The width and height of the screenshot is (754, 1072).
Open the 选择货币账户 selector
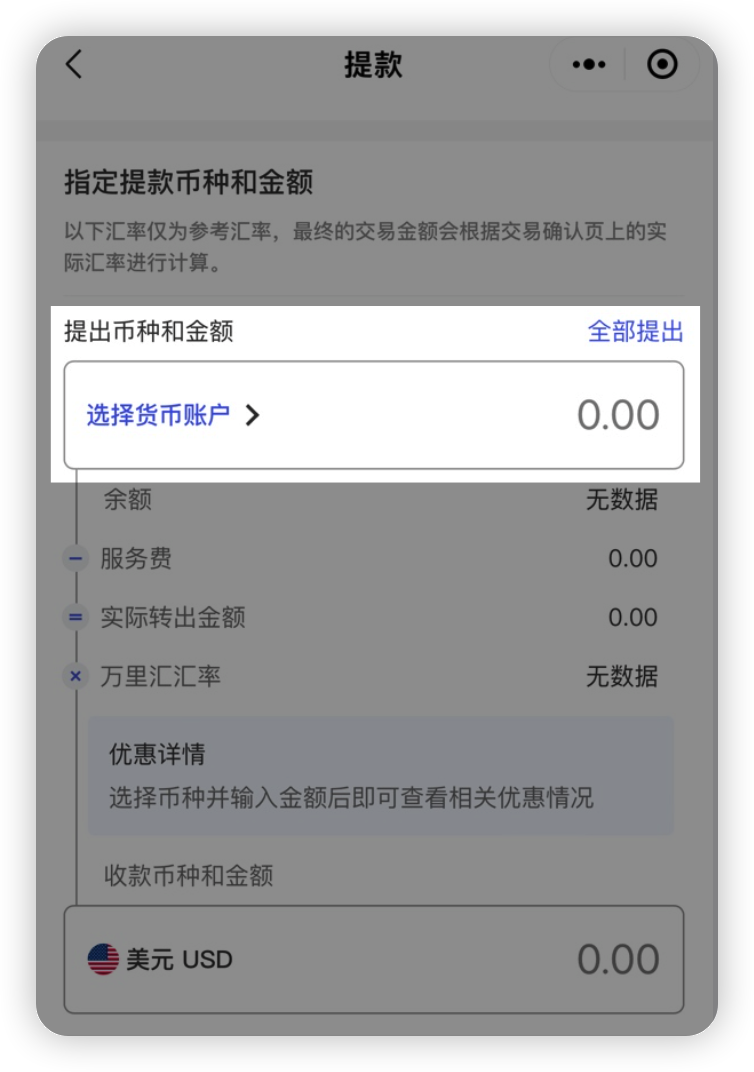point(172,415)
